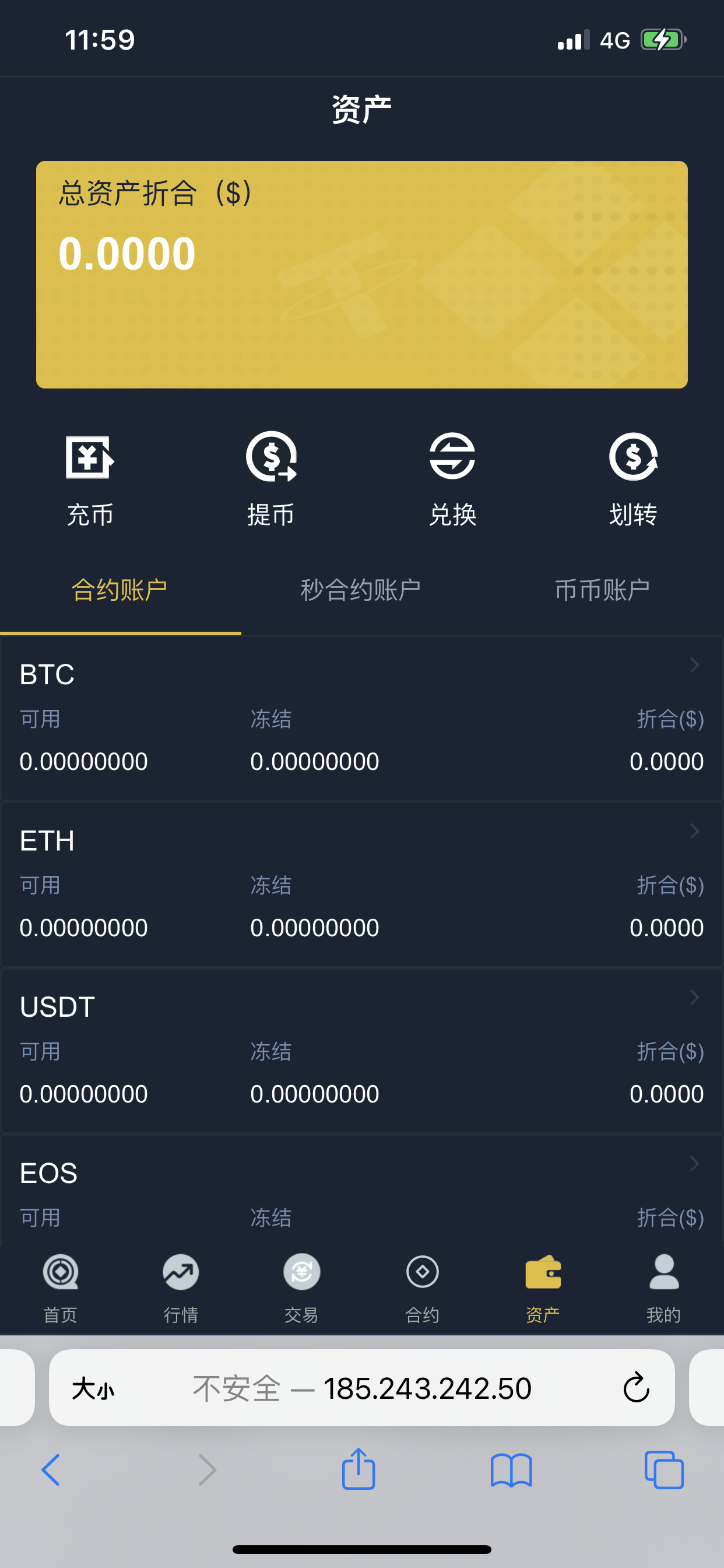Open the BTC asset row

361,718
